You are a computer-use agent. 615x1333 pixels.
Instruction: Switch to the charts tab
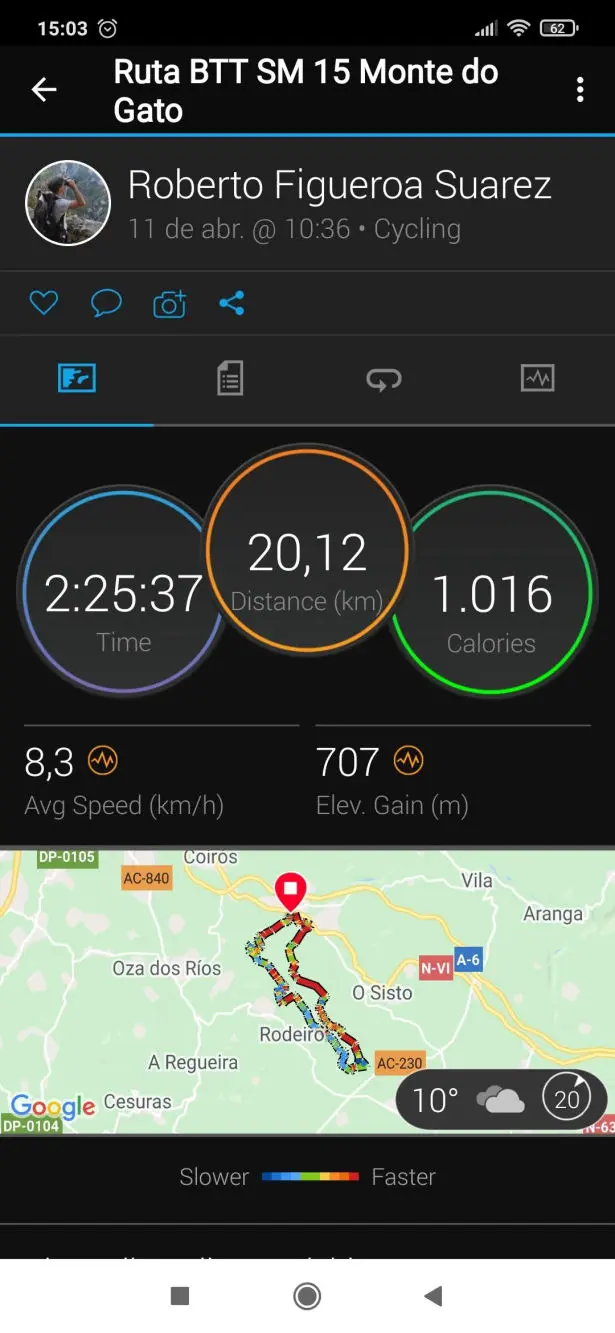537,378
